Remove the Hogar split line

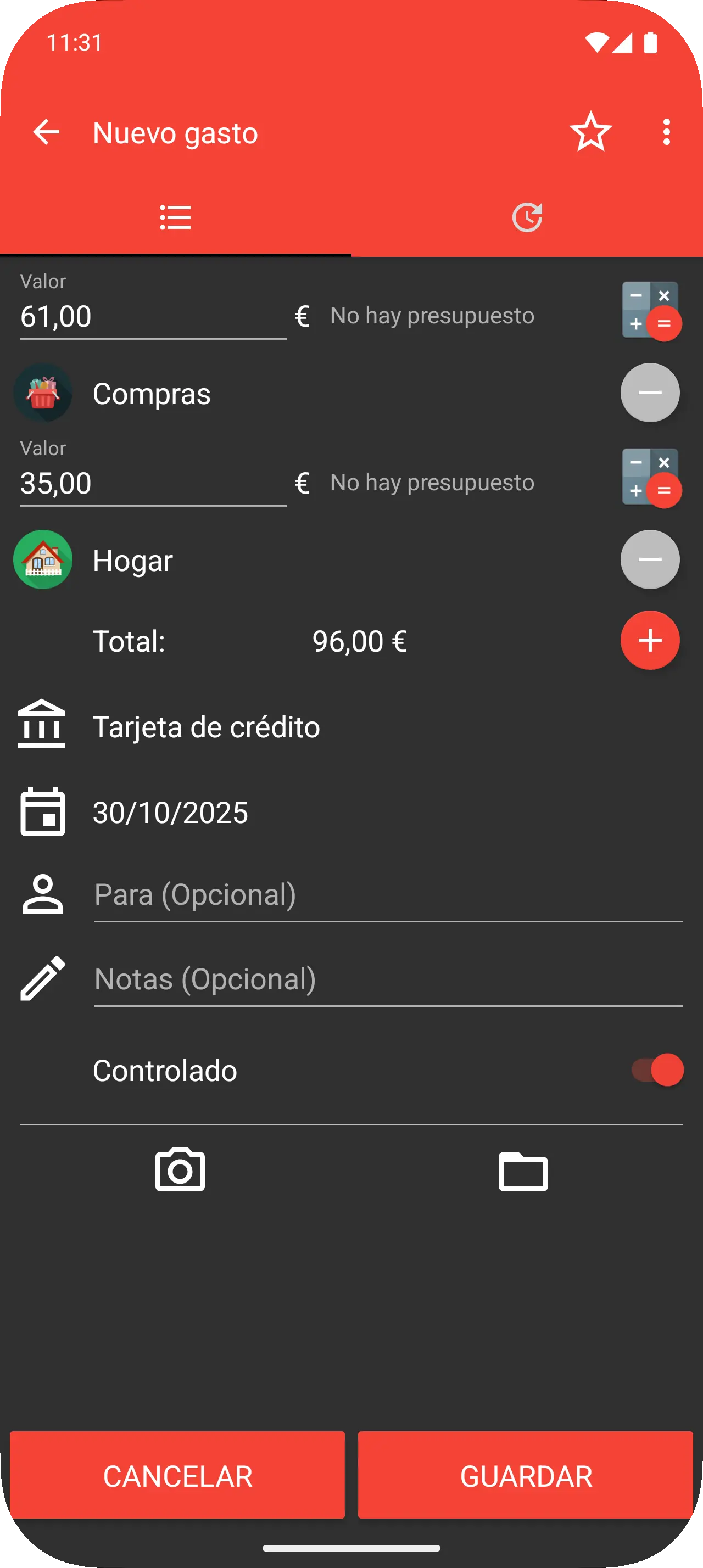click(x=649, y=559)
